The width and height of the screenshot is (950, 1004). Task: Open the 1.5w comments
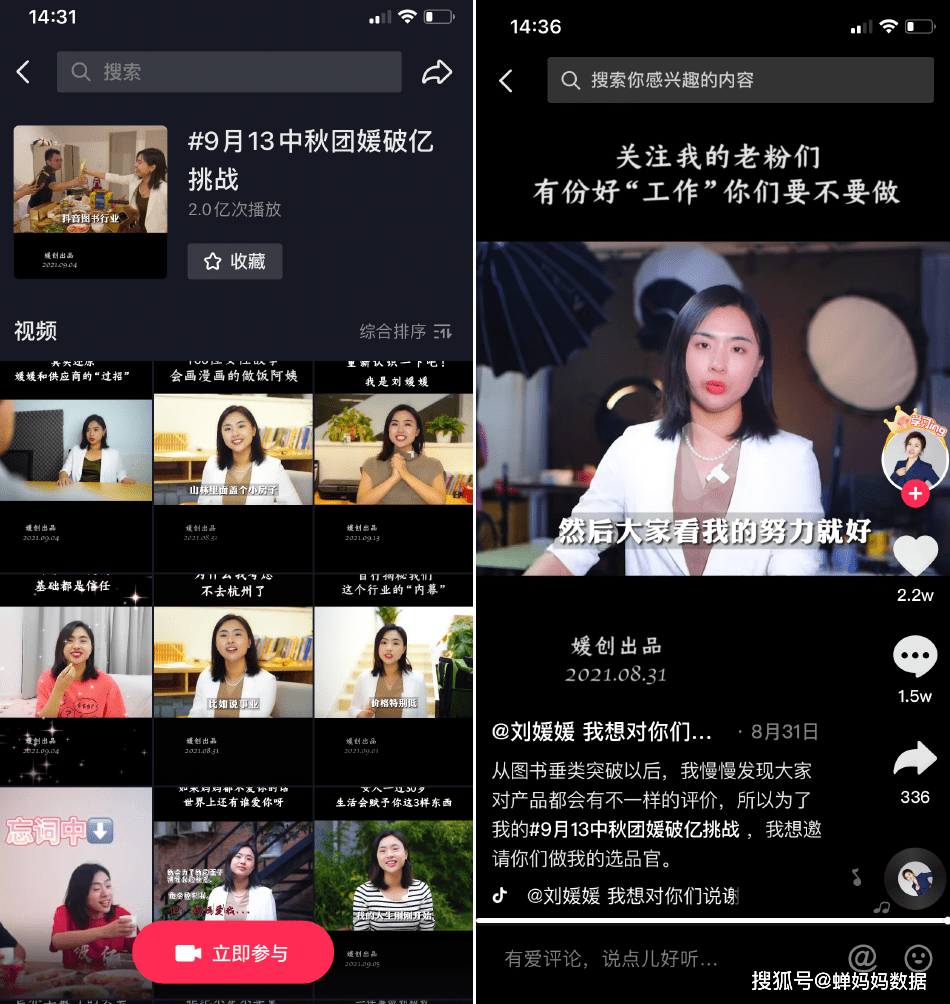pos(914,657)
